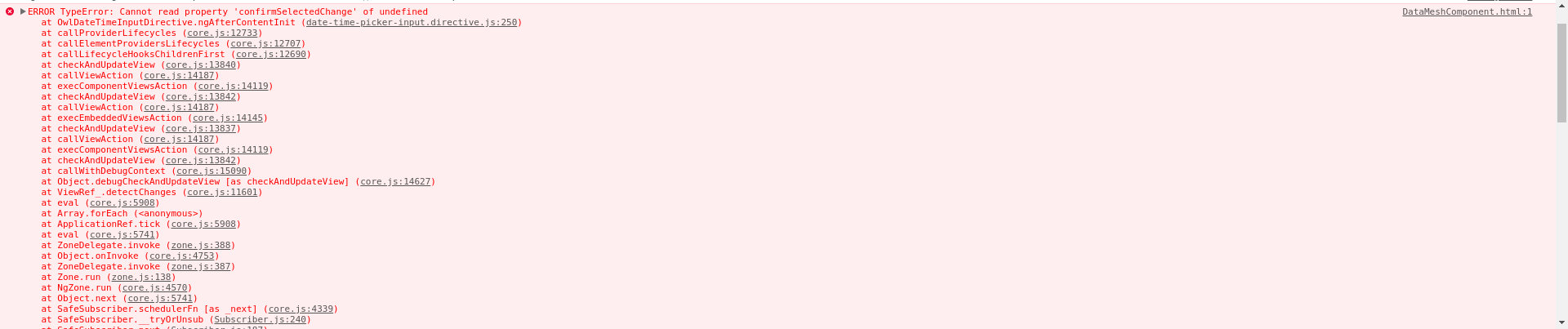Open core.js:4570 at NgZone.run
Viewport: 1568px width, 329px height.
(154, 288)
